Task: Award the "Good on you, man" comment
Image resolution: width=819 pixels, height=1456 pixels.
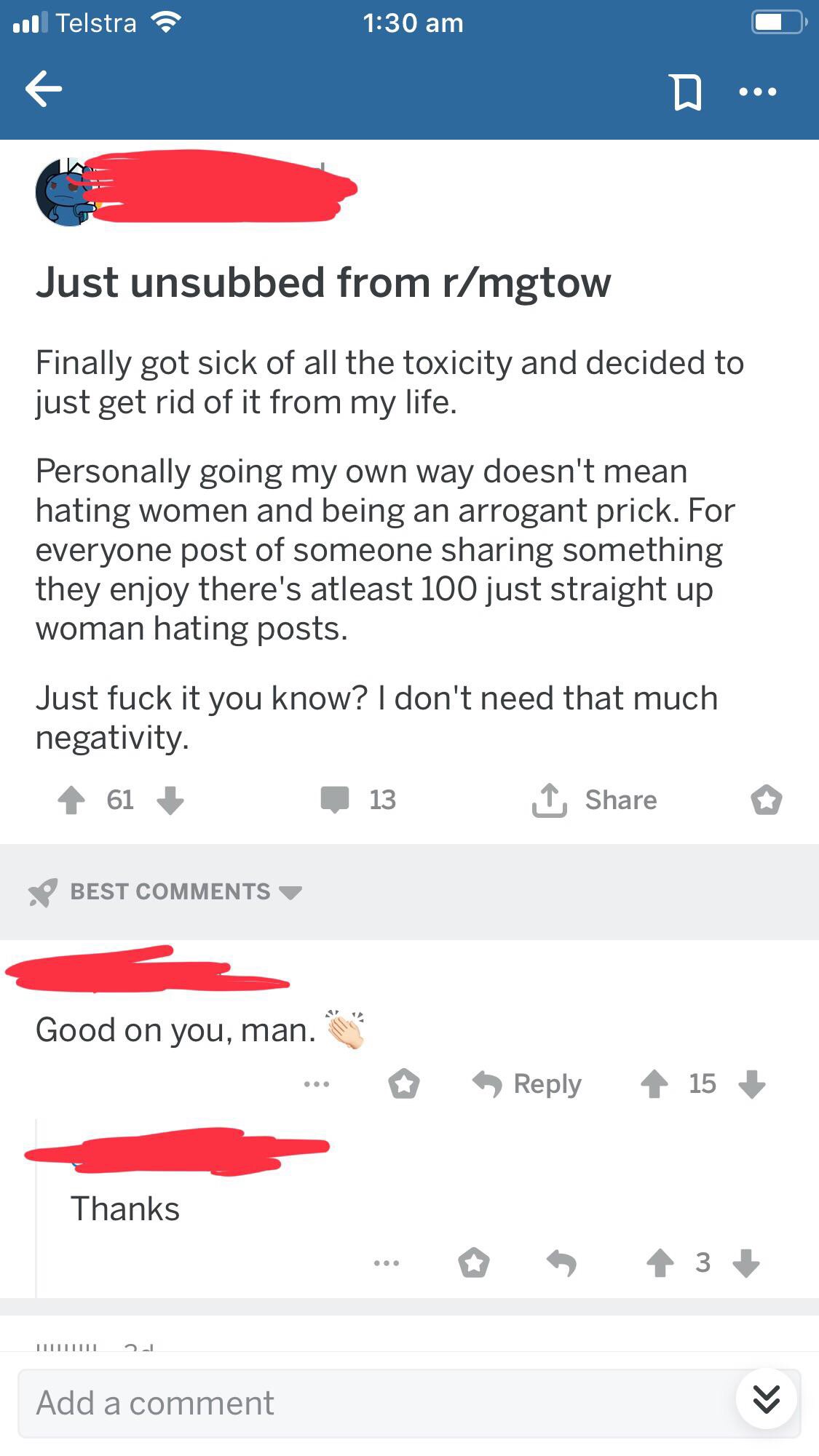Action: pos(403,1083)
